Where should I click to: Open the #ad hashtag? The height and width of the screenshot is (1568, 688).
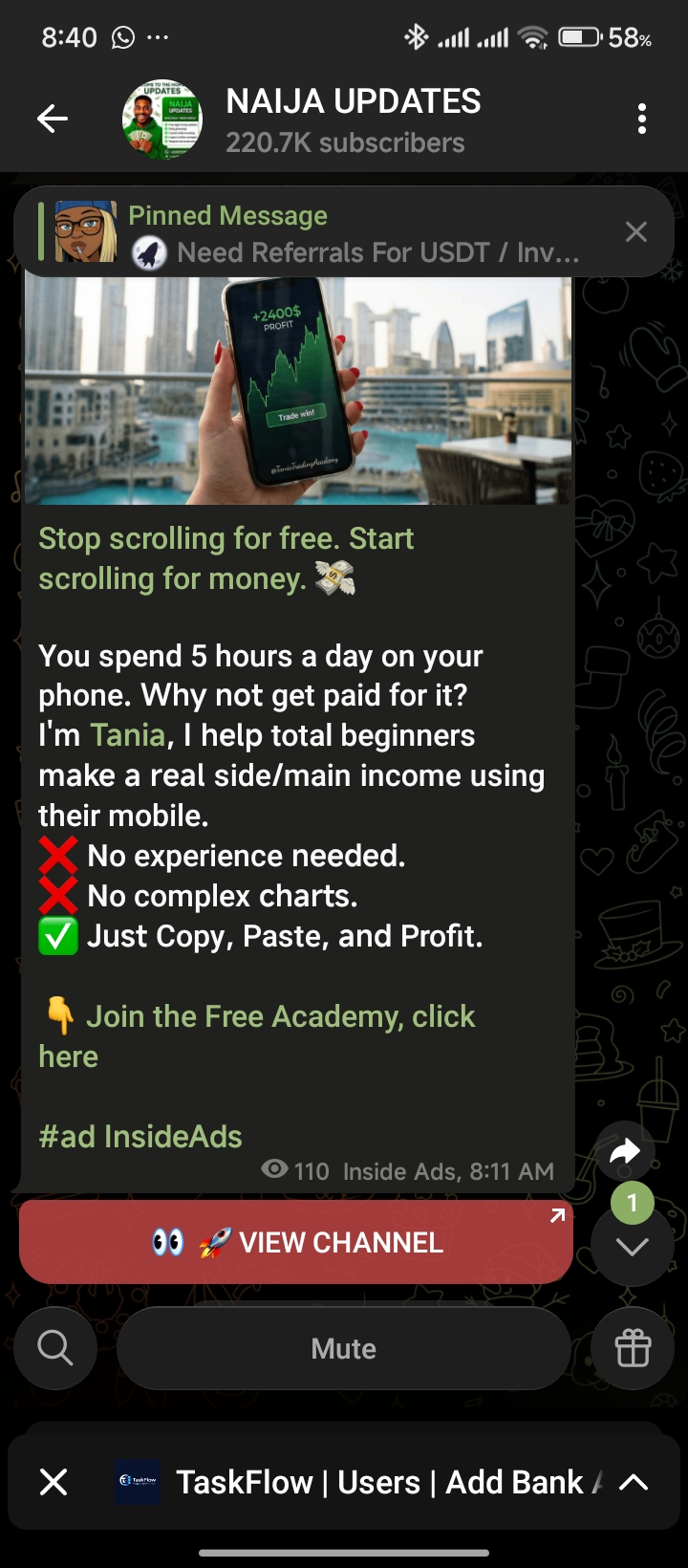tap(67, 1137)
